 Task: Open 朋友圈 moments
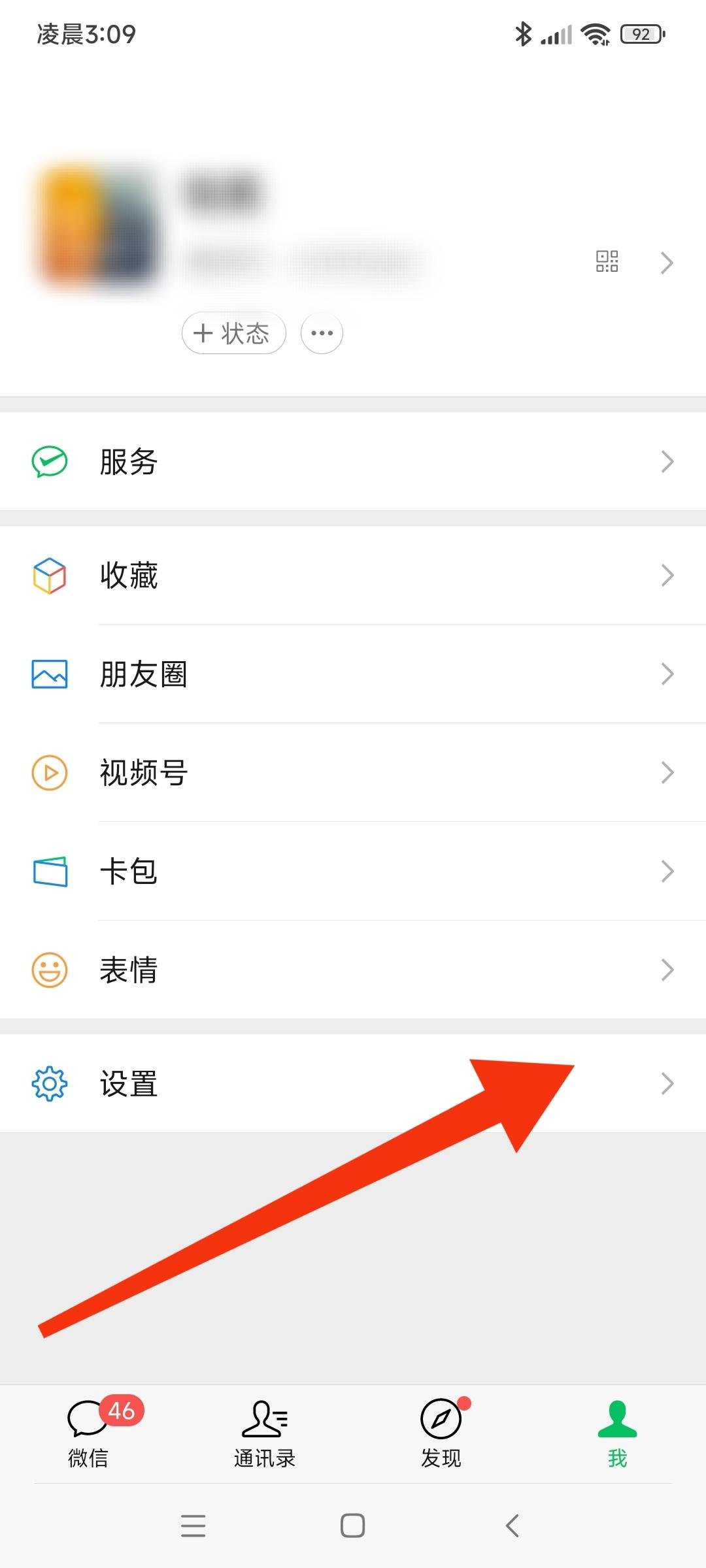click(x=353, y=674)
